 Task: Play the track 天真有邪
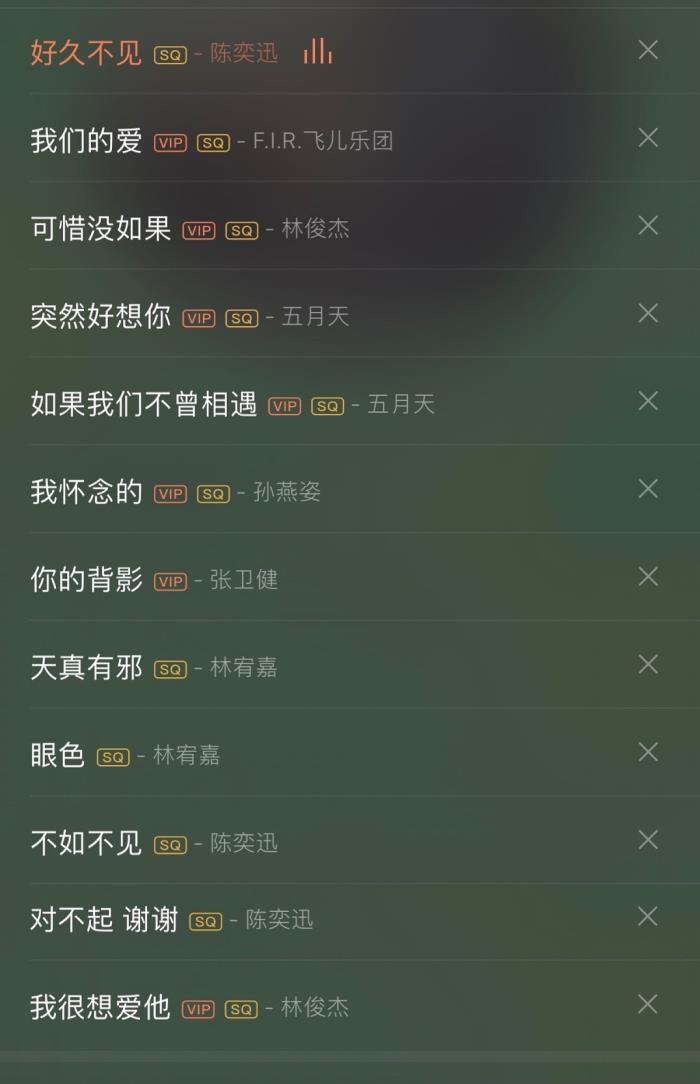87,668
